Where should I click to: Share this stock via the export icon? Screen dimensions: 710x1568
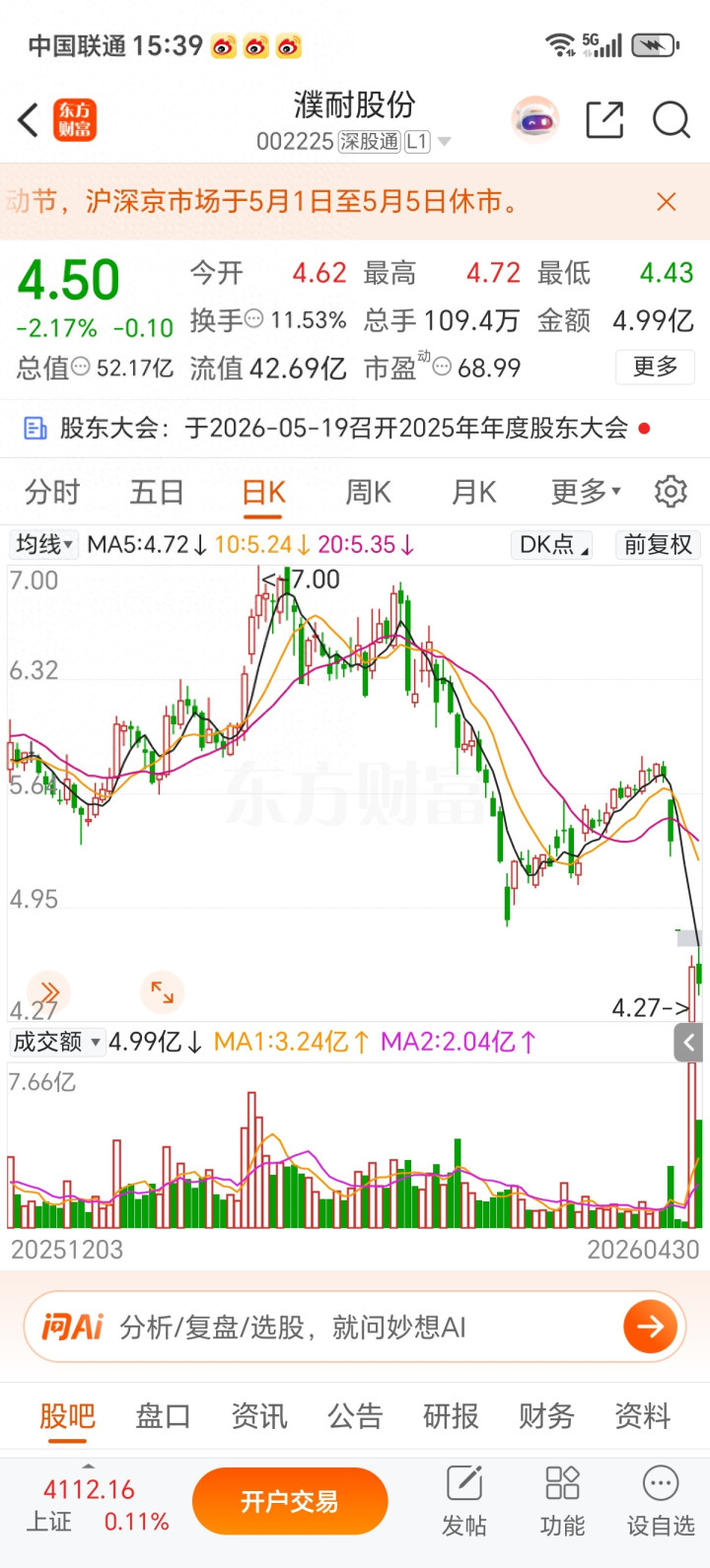click(604, 120)
